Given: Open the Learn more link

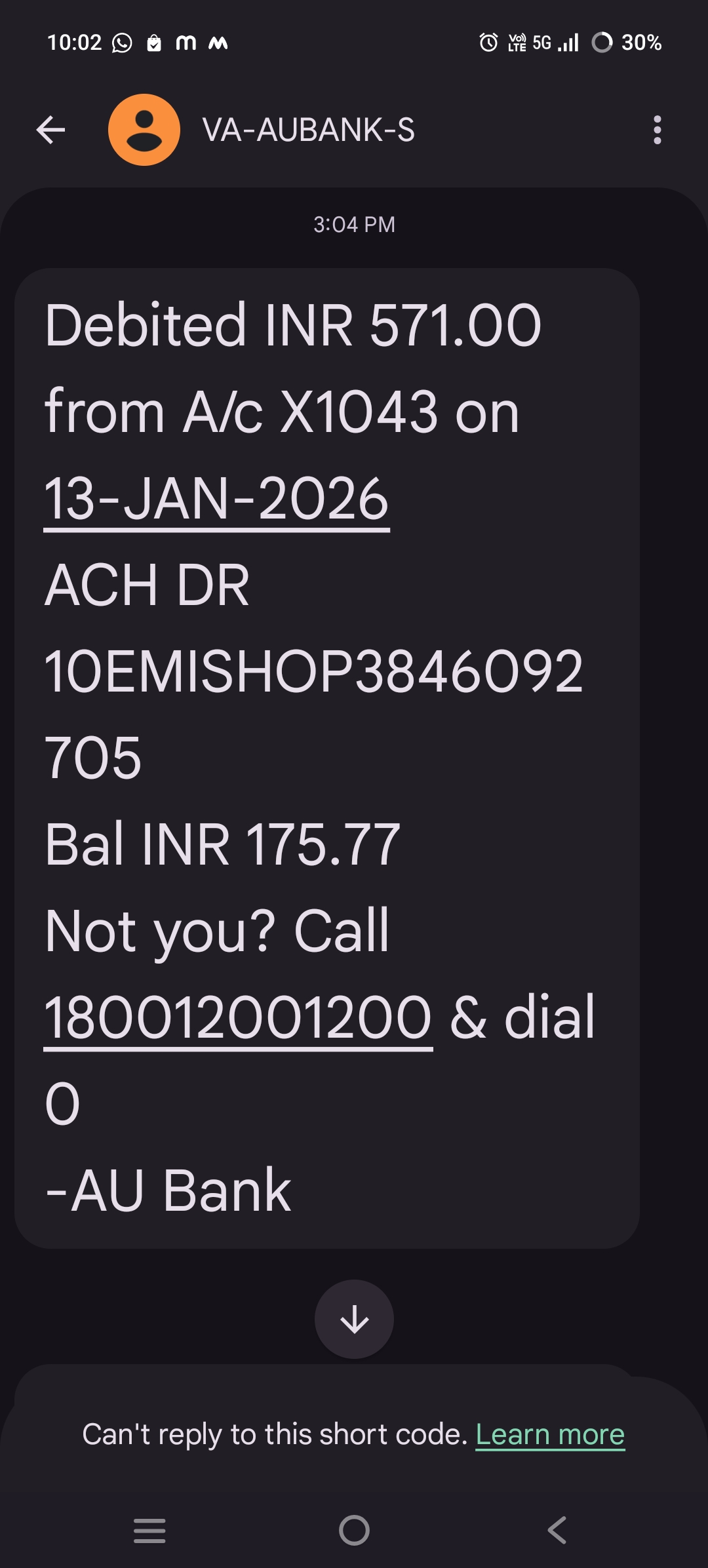Looking at the screenshot, I should 550,1434.
